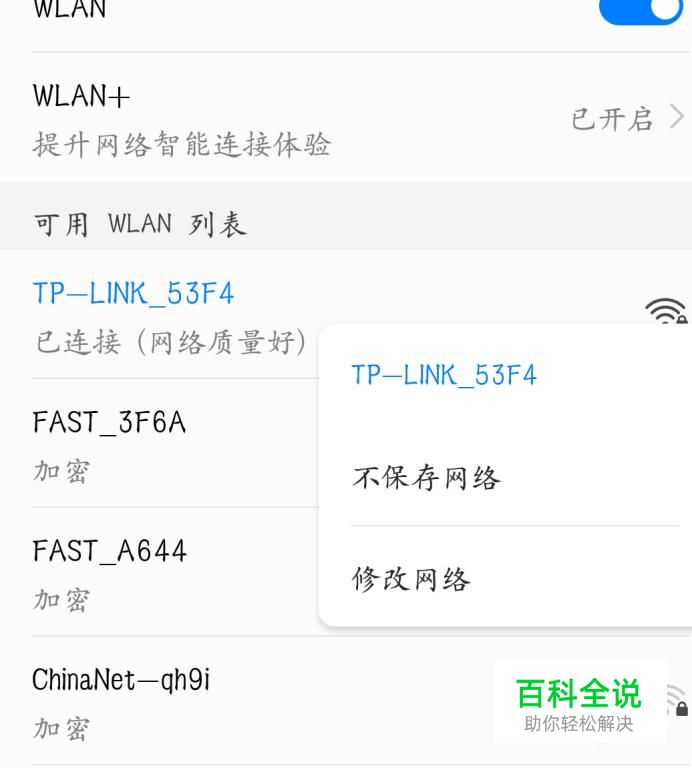The width and height of the screenshot is (692, 768).
Task: Toggle the WLAN switch off
Action: (640, 8)
